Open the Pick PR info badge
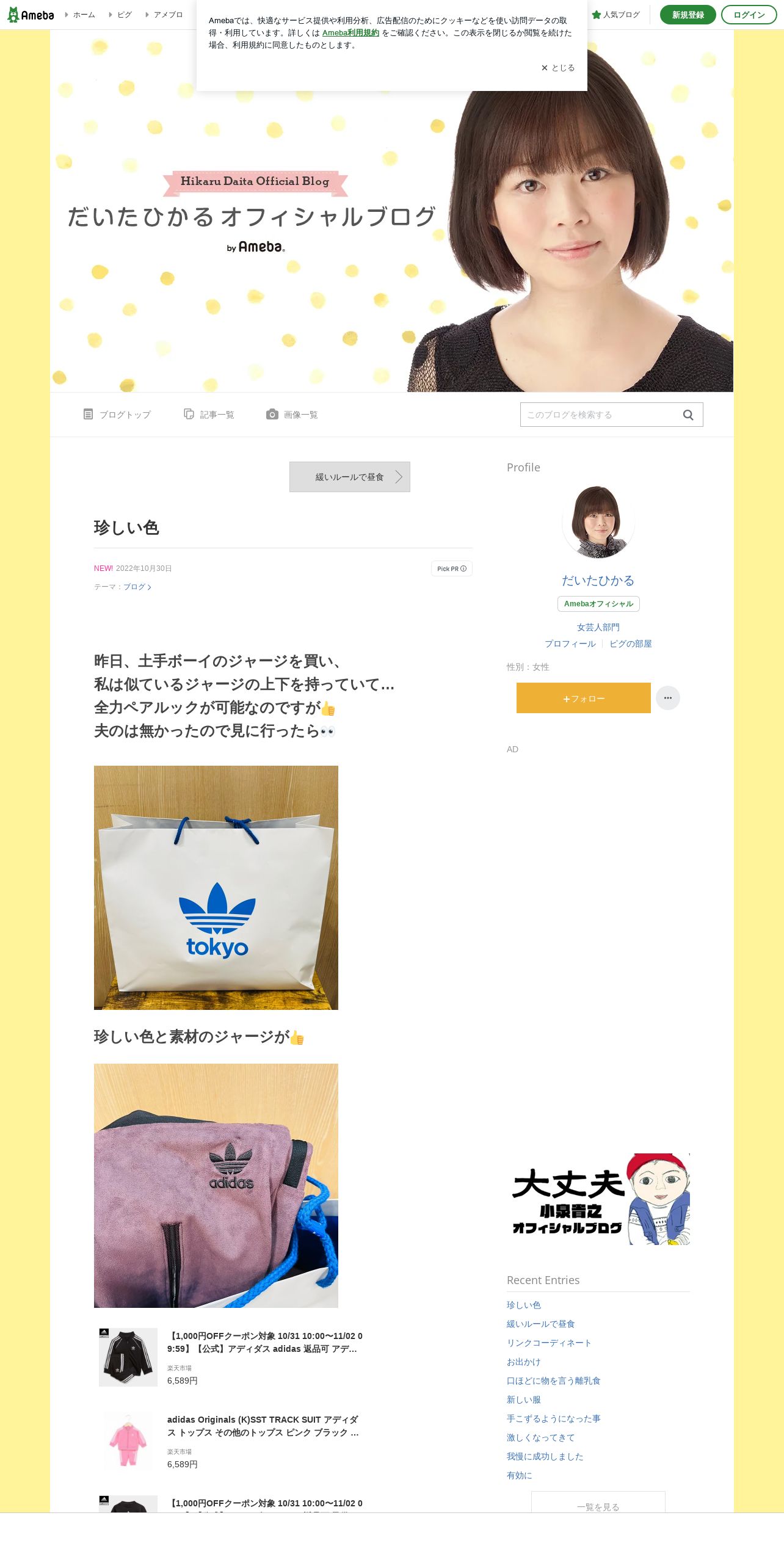Image resolution: width=784 pixels, height=1568 pixels. (452, 568)
